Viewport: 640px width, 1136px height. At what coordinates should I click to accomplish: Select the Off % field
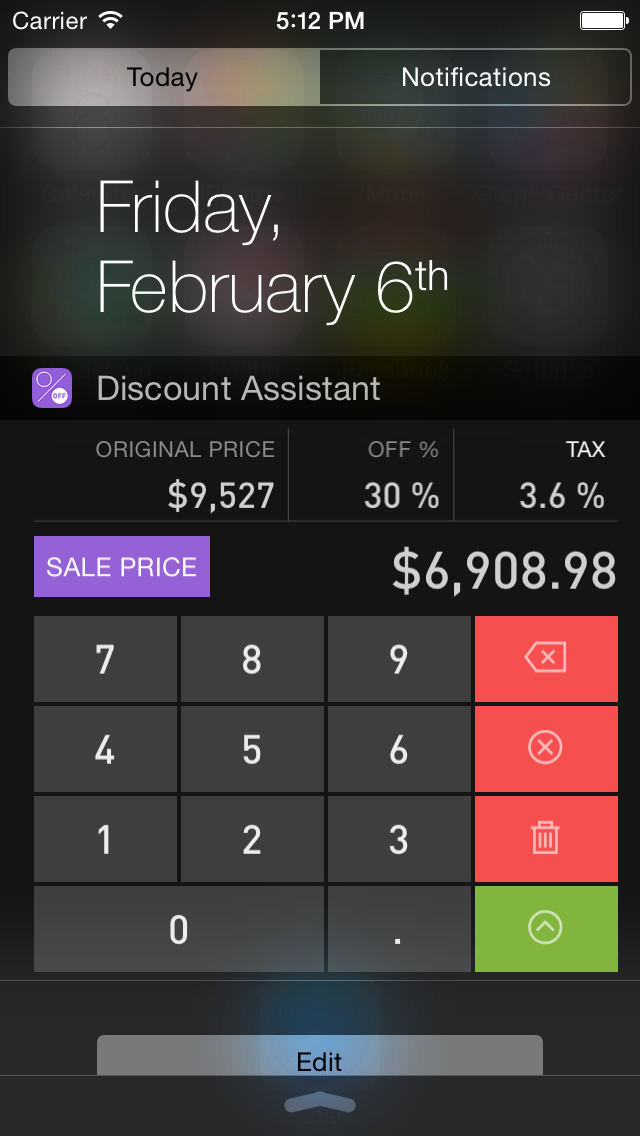(x=371, y=475)
